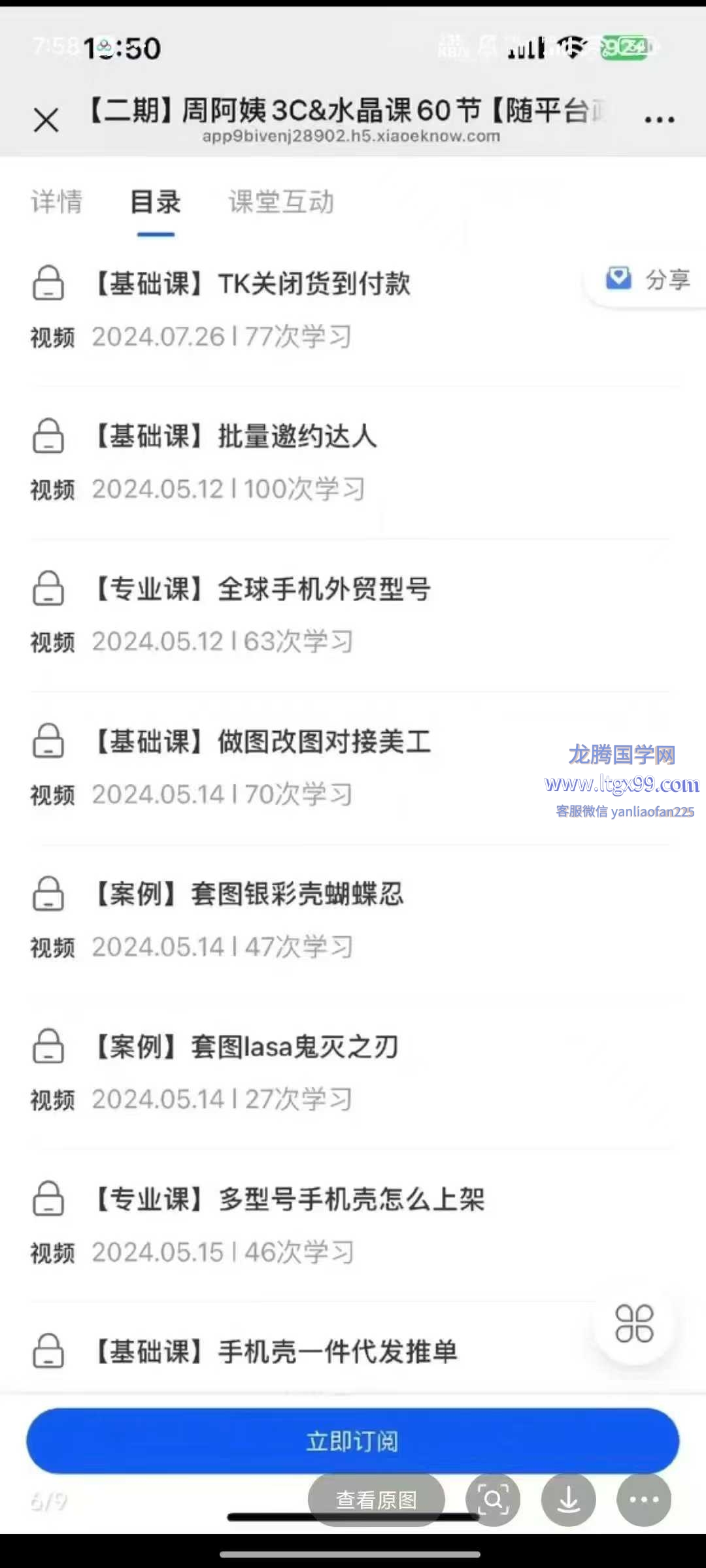Tap 查看原图 to view original image
Viewport: 706px width, 1568px height.
[x=377, y=1499]
